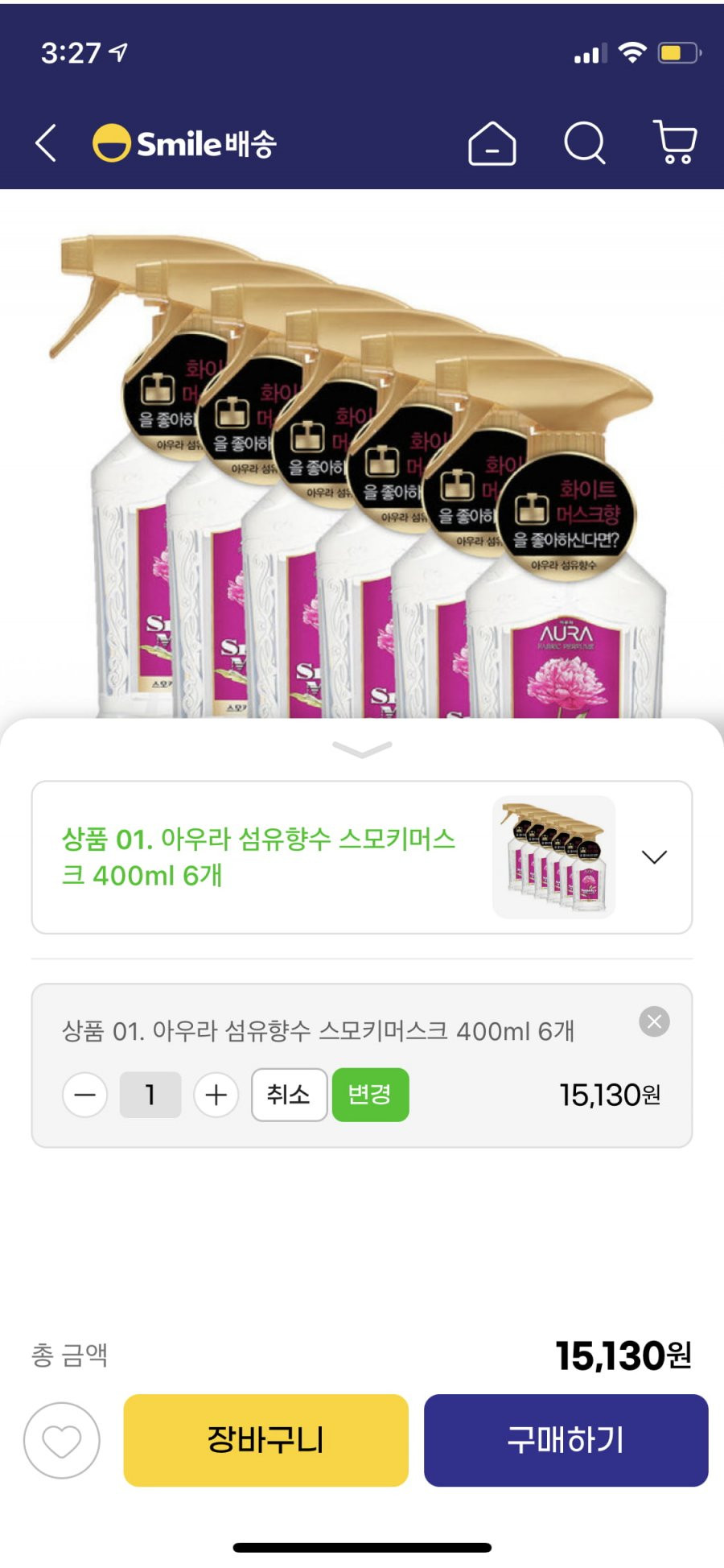Increase quantity with plus button

216,1095
